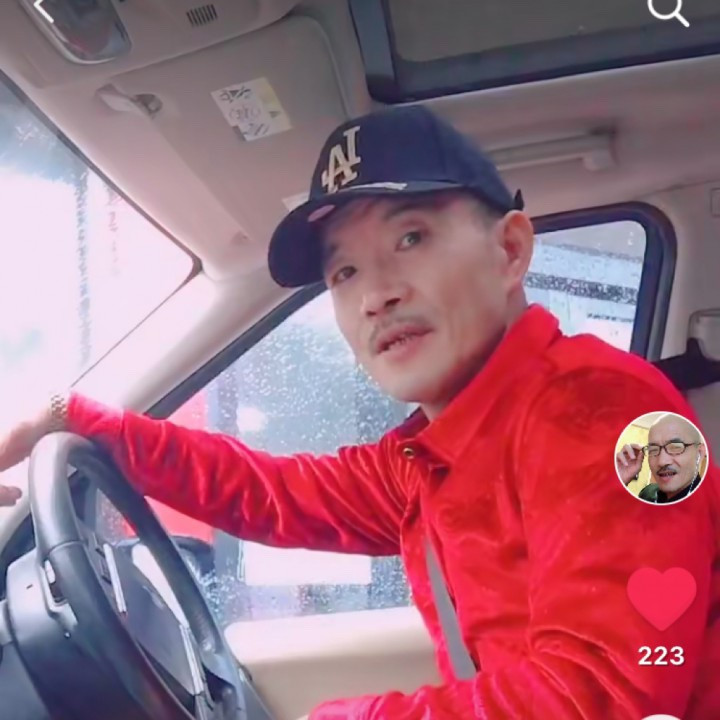The image size is (720, 720).
Task: Go back using the top-left arrow
Action: click(x=44, y=8)
